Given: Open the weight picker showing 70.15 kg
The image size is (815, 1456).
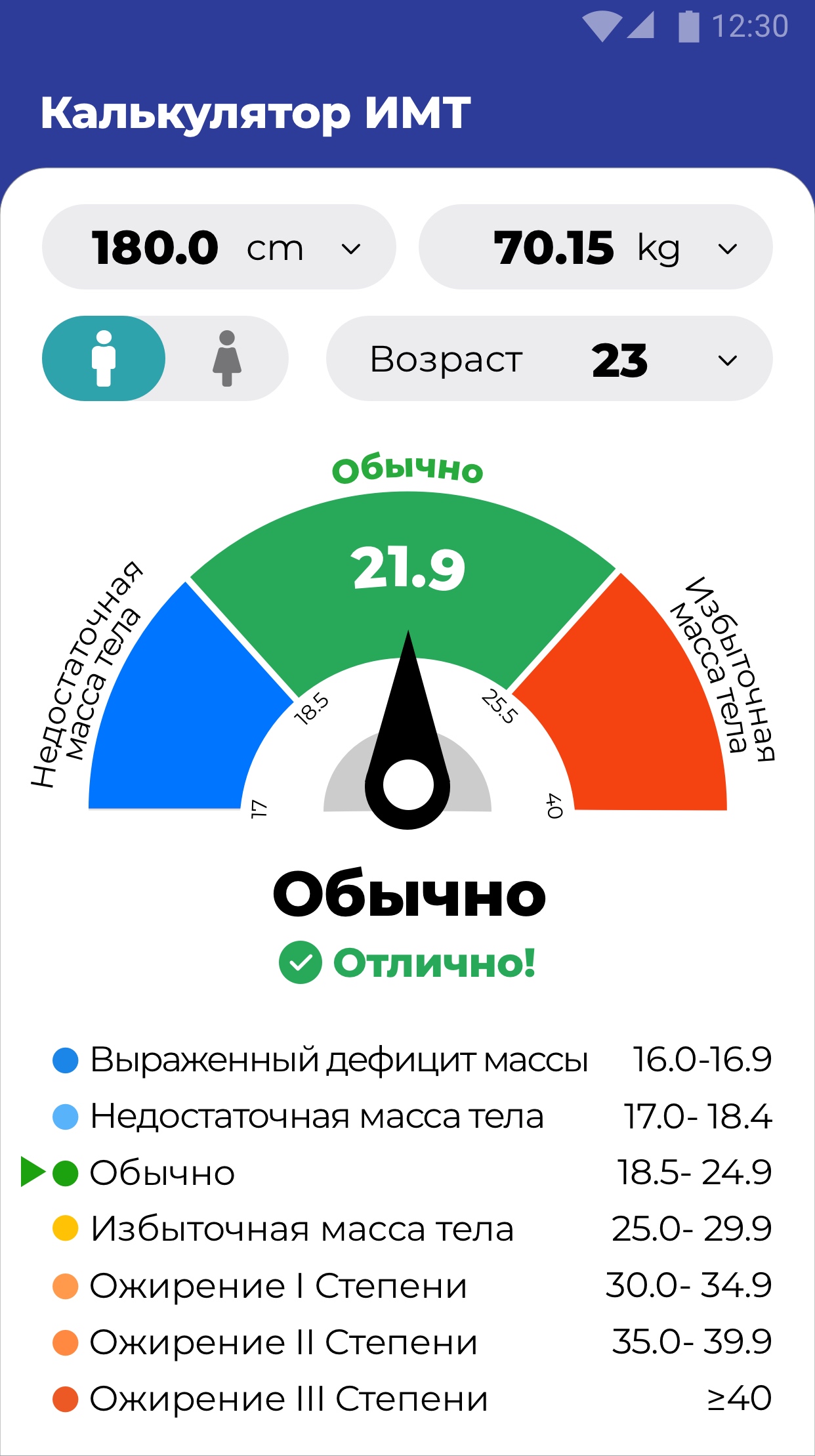Looking at the screenshot, I should coord(595,247).
